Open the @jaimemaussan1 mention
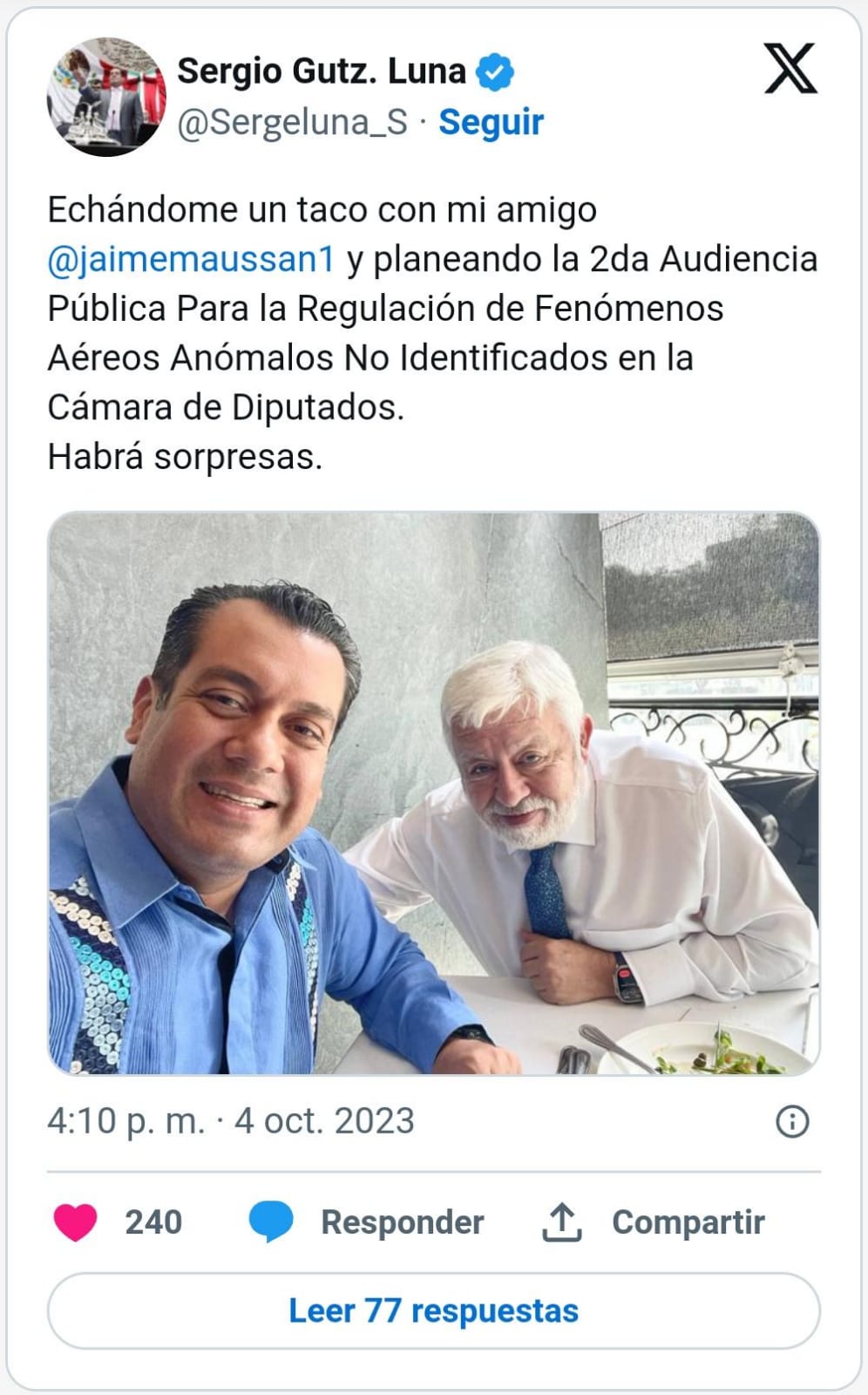Screen dimensions: 868x1395 point(191,259)
